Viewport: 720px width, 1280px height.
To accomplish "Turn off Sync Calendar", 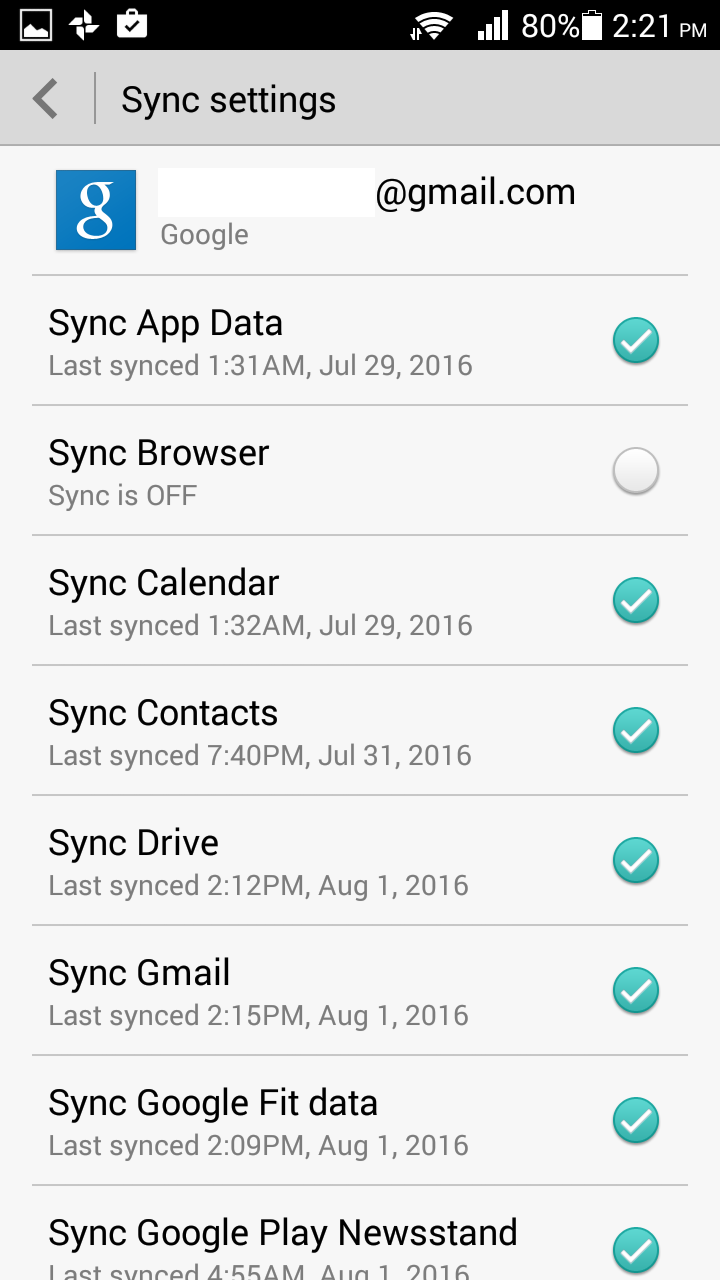I will click(635, 601).
